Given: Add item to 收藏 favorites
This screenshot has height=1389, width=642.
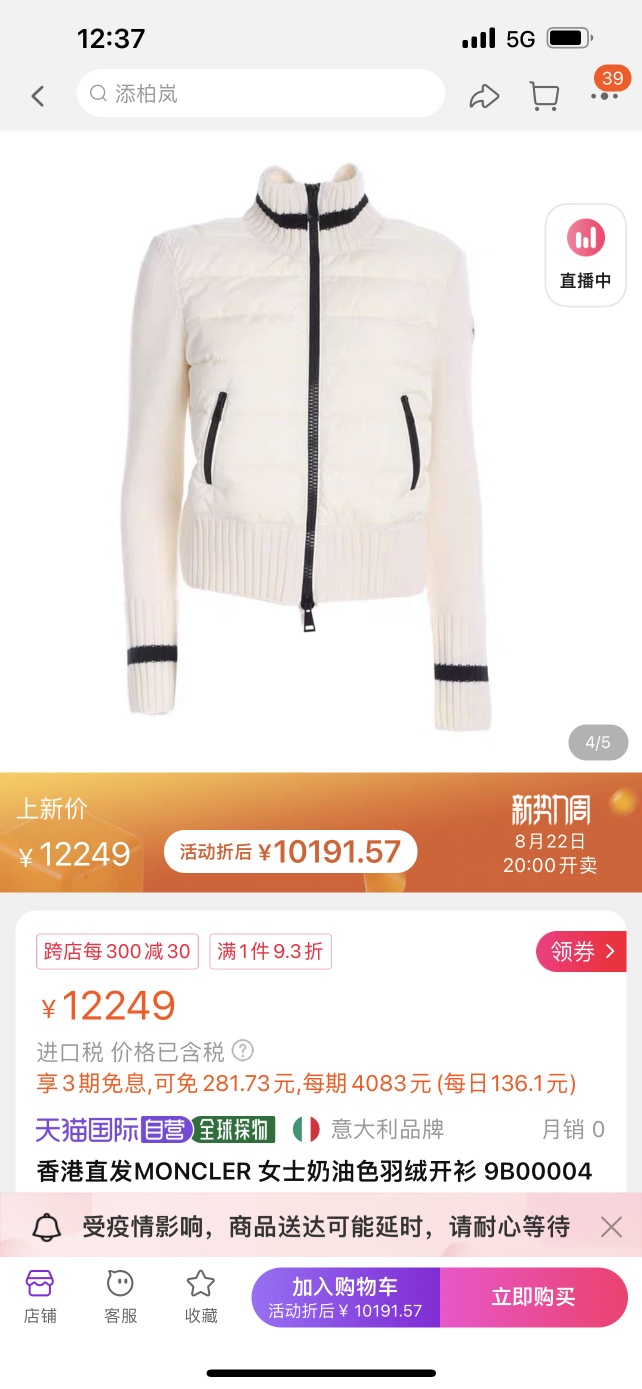Looking at the screenshot, I should tap(201, 1297).
